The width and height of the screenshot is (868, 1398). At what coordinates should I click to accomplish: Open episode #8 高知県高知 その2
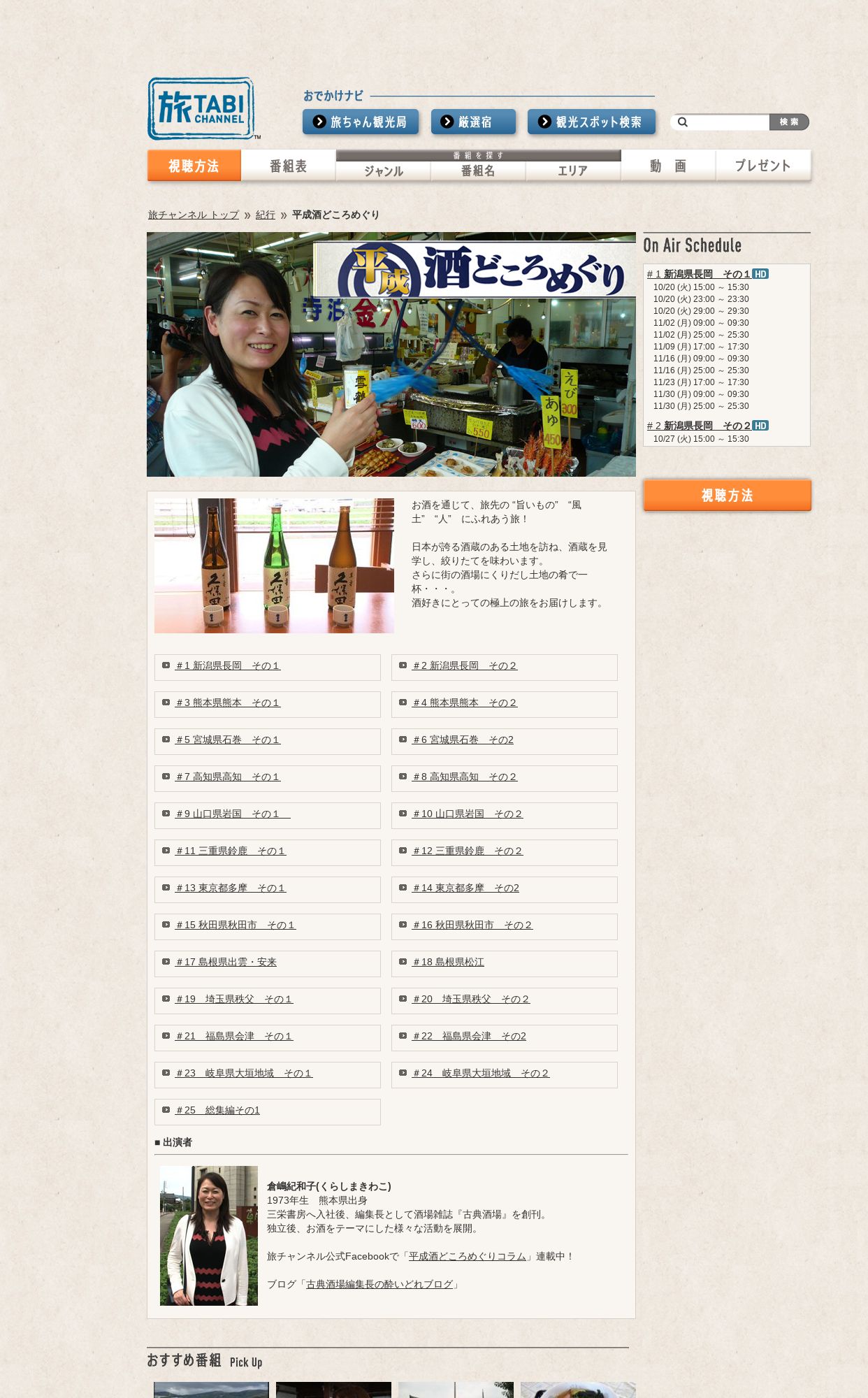[x=465, y=777]
